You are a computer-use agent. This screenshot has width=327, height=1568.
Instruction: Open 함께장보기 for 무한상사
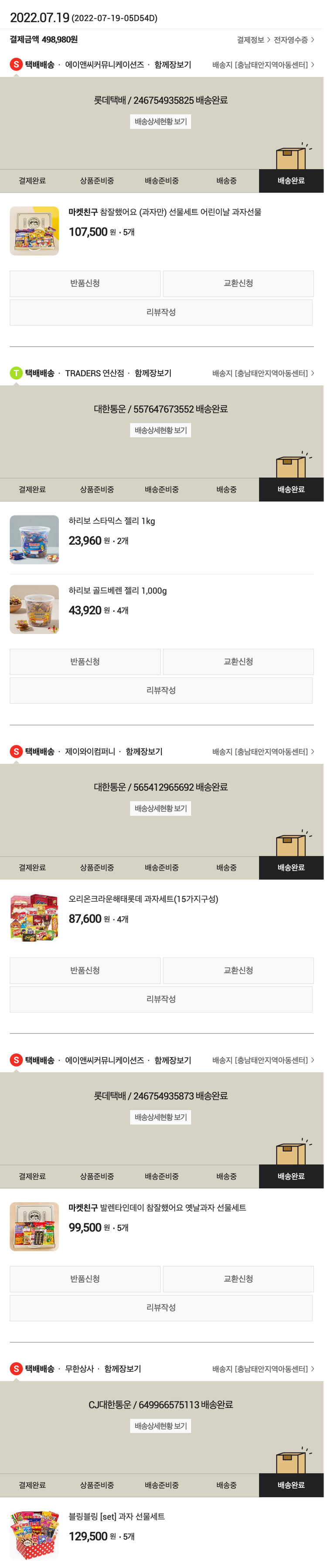tap(123, 1369)
